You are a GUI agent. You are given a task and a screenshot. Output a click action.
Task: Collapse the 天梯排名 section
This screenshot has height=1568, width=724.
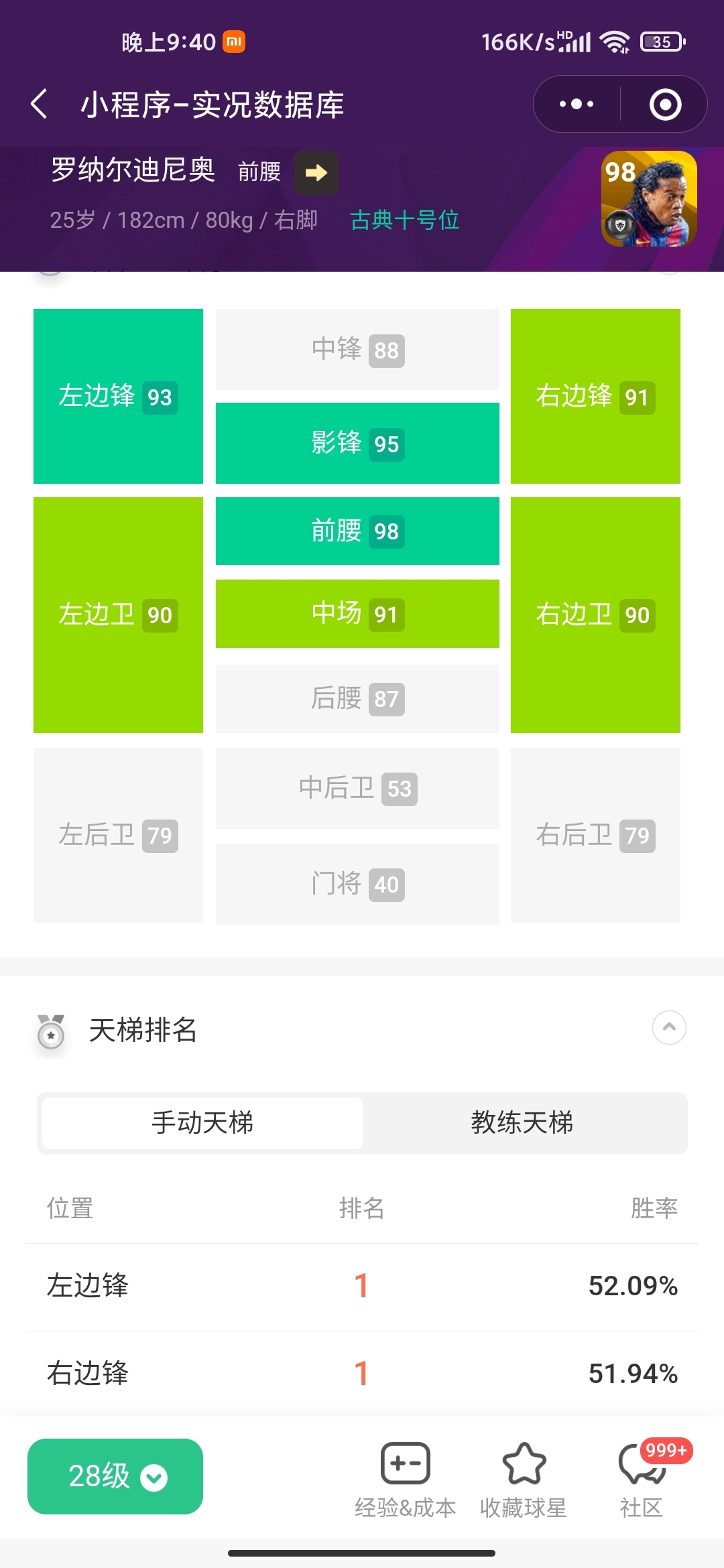click(669, 1027)
